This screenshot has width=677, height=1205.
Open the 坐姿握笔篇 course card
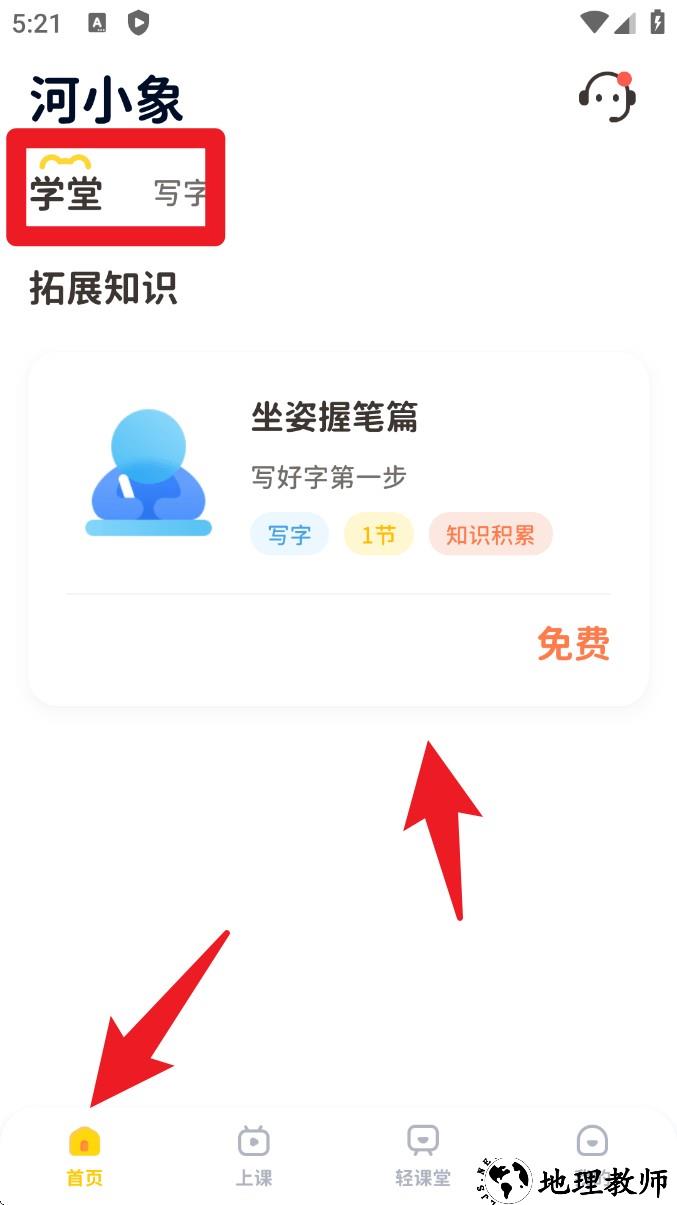(x=338, y=528)
